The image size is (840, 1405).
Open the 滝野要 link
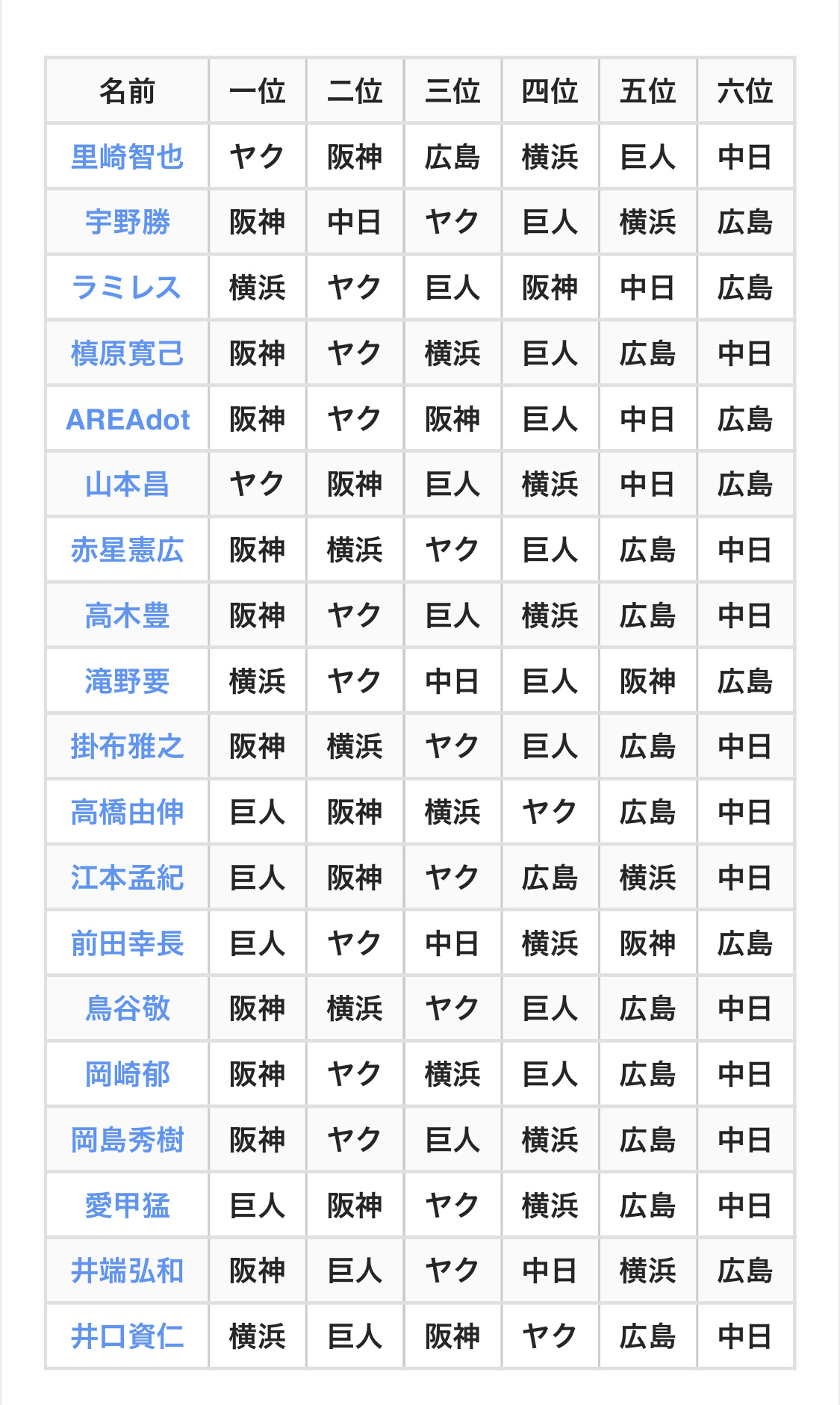[127, 681]
